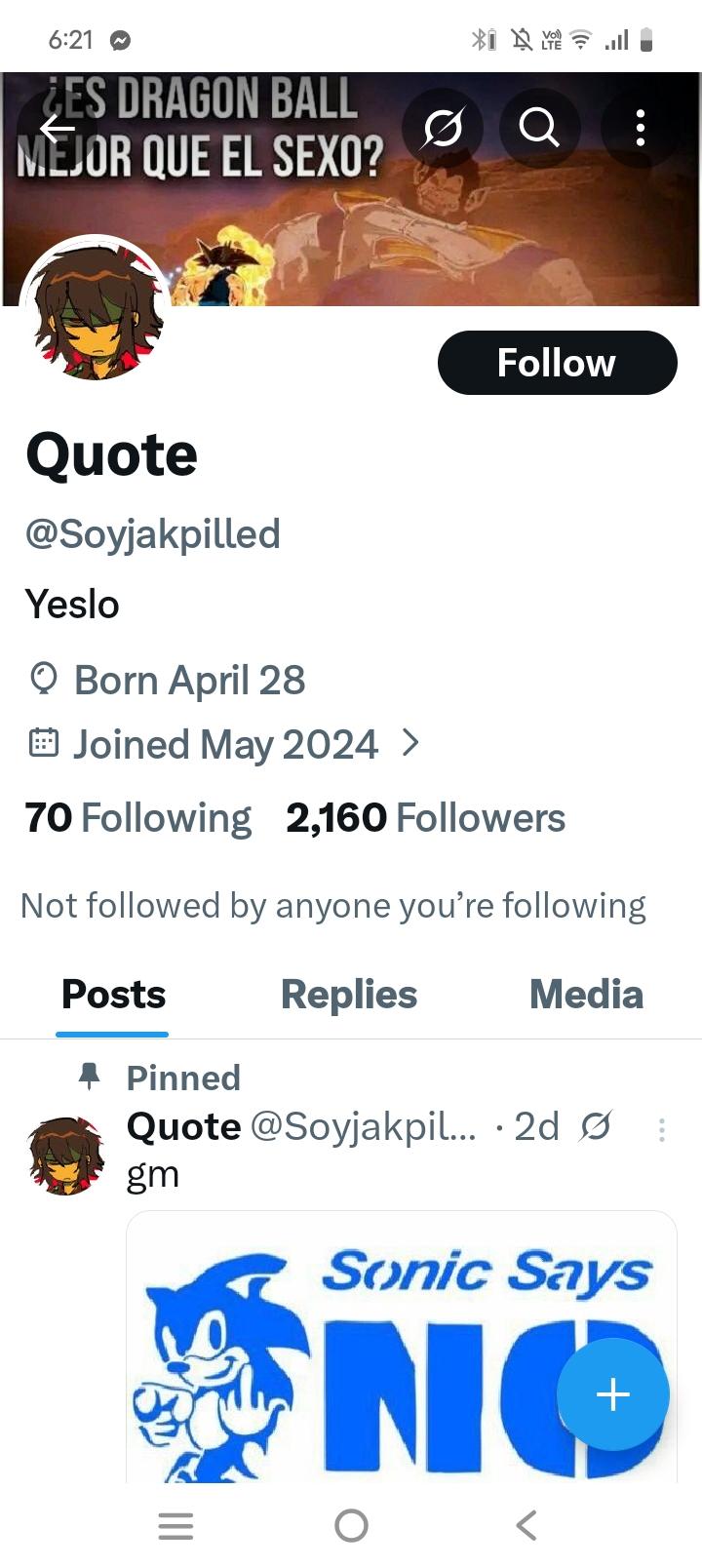The width and height of the screenshot is (702, 1568).
Task: Open the Joined May 2024 details
Action: coord(225,745)
